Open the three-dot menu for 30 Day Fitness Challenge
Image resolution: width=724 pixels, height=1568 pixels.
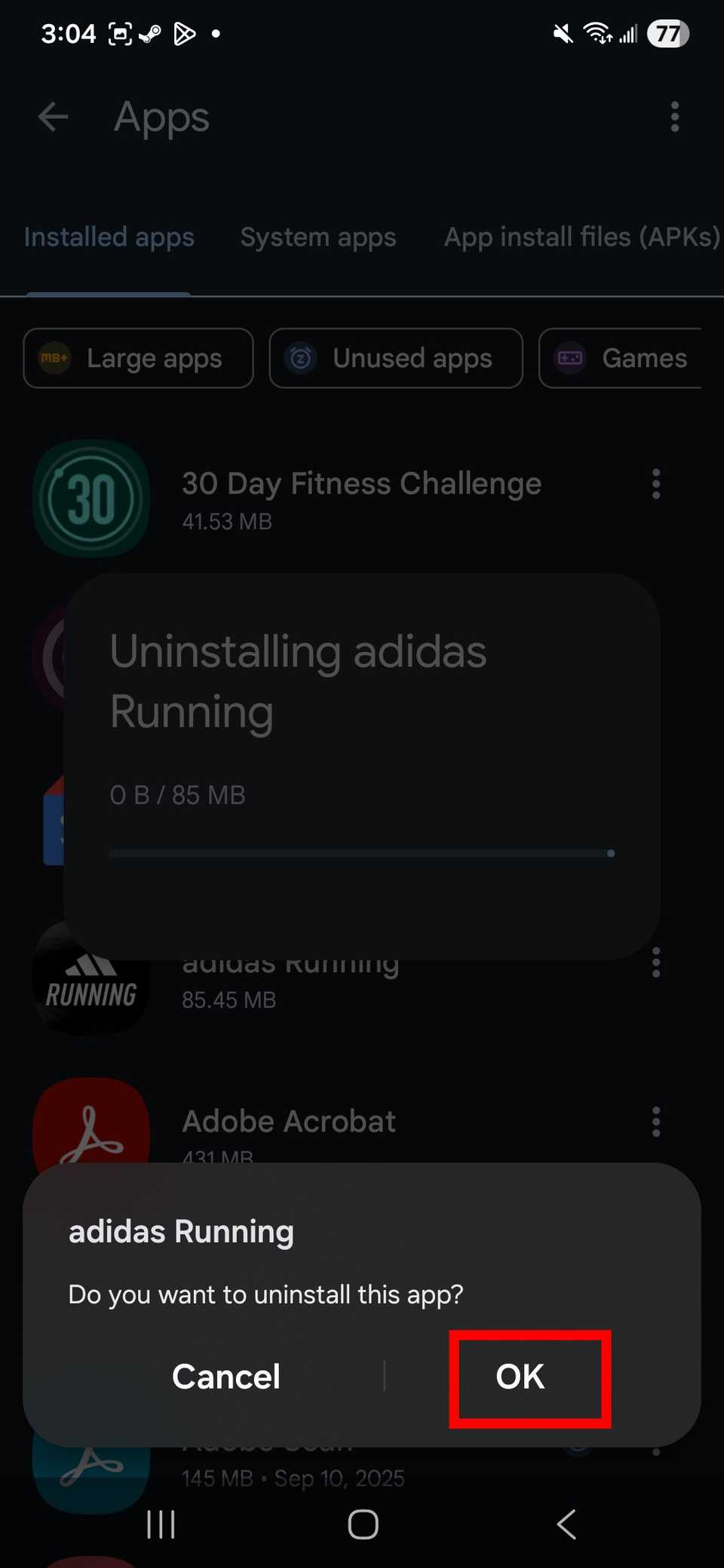655,484
